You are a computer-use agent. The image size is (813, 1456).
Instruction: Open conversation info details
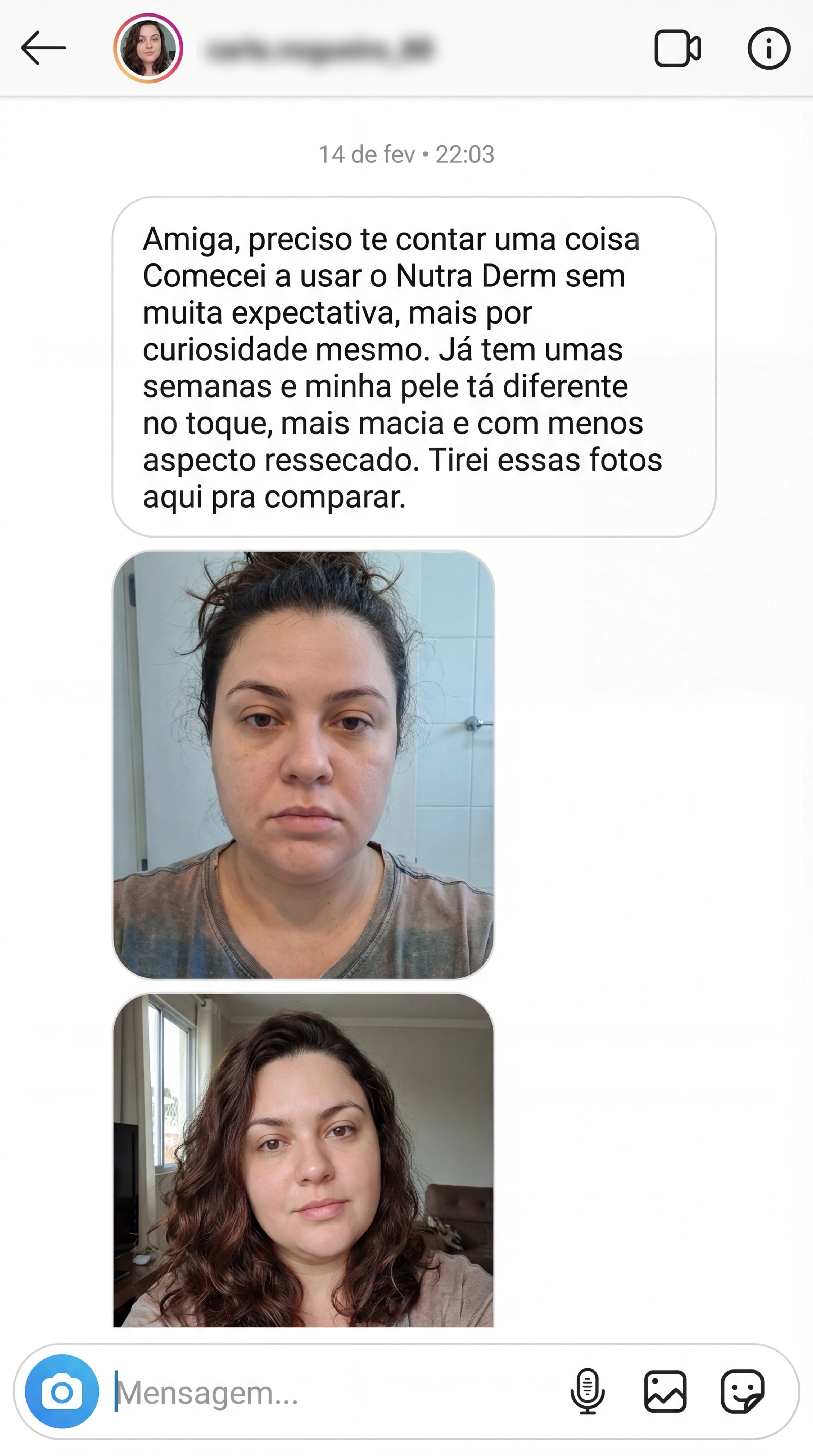pos(768,49)
